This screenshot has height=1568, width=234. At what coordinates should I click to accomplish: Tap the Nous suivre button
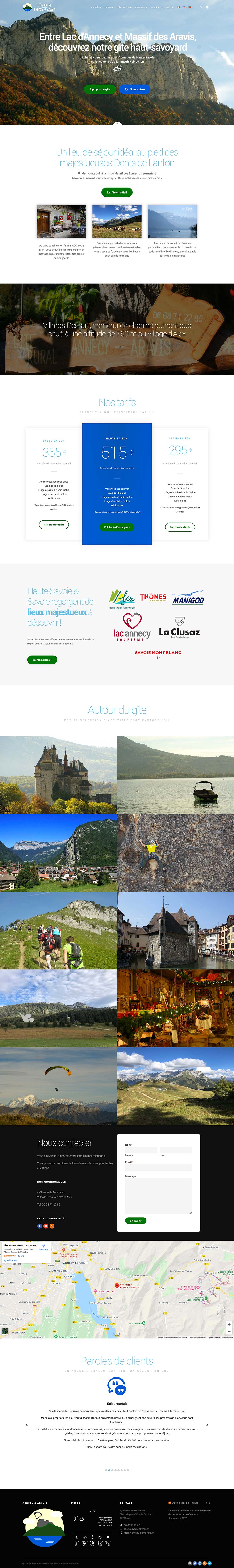(135, 89)
